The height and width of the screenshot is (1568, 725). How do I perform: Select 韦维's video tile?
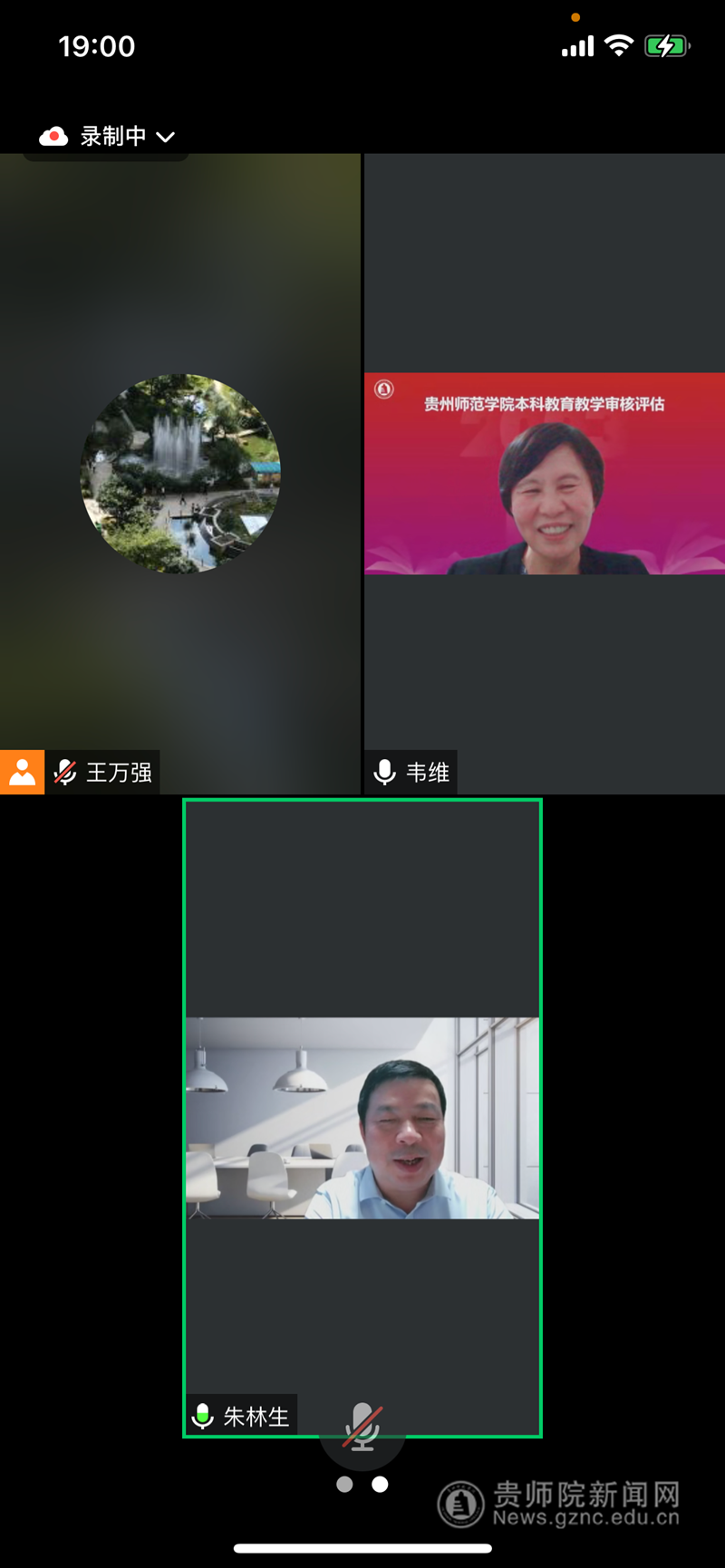[544, 473]
